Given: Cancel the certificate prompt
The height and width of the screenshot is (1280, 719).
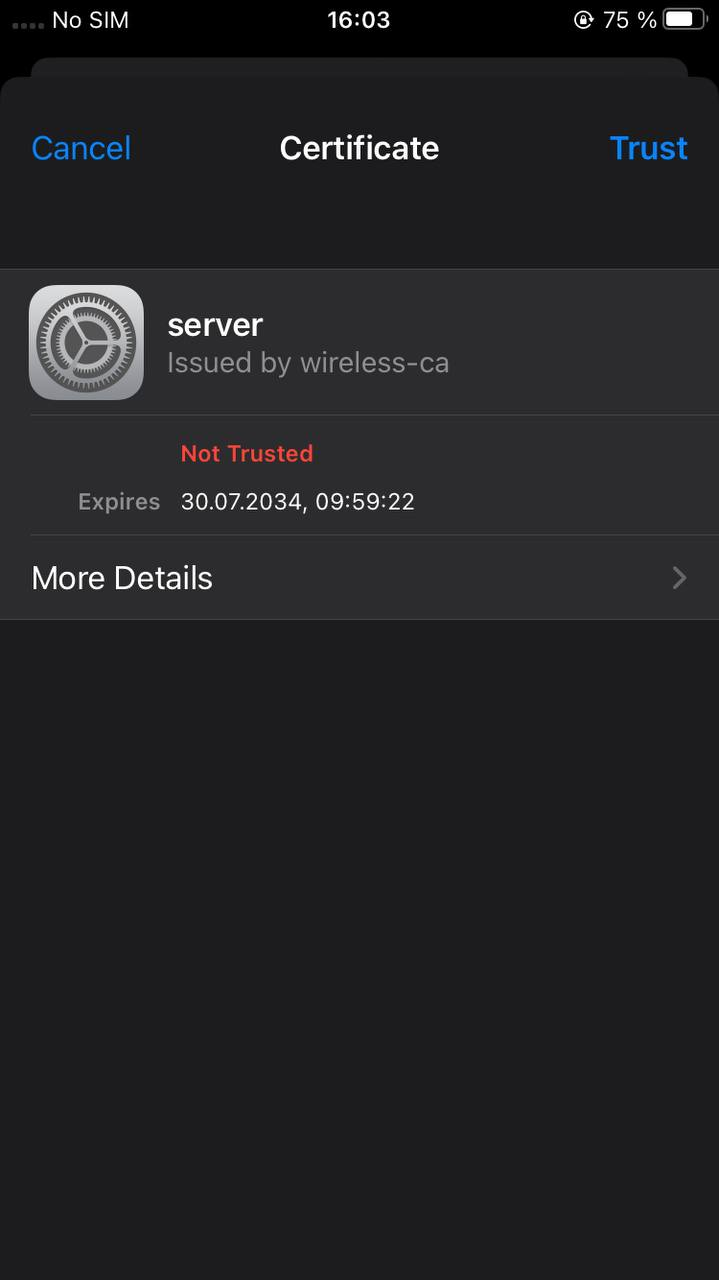Looking at the screenshot, I should click(x=81, y=148).
